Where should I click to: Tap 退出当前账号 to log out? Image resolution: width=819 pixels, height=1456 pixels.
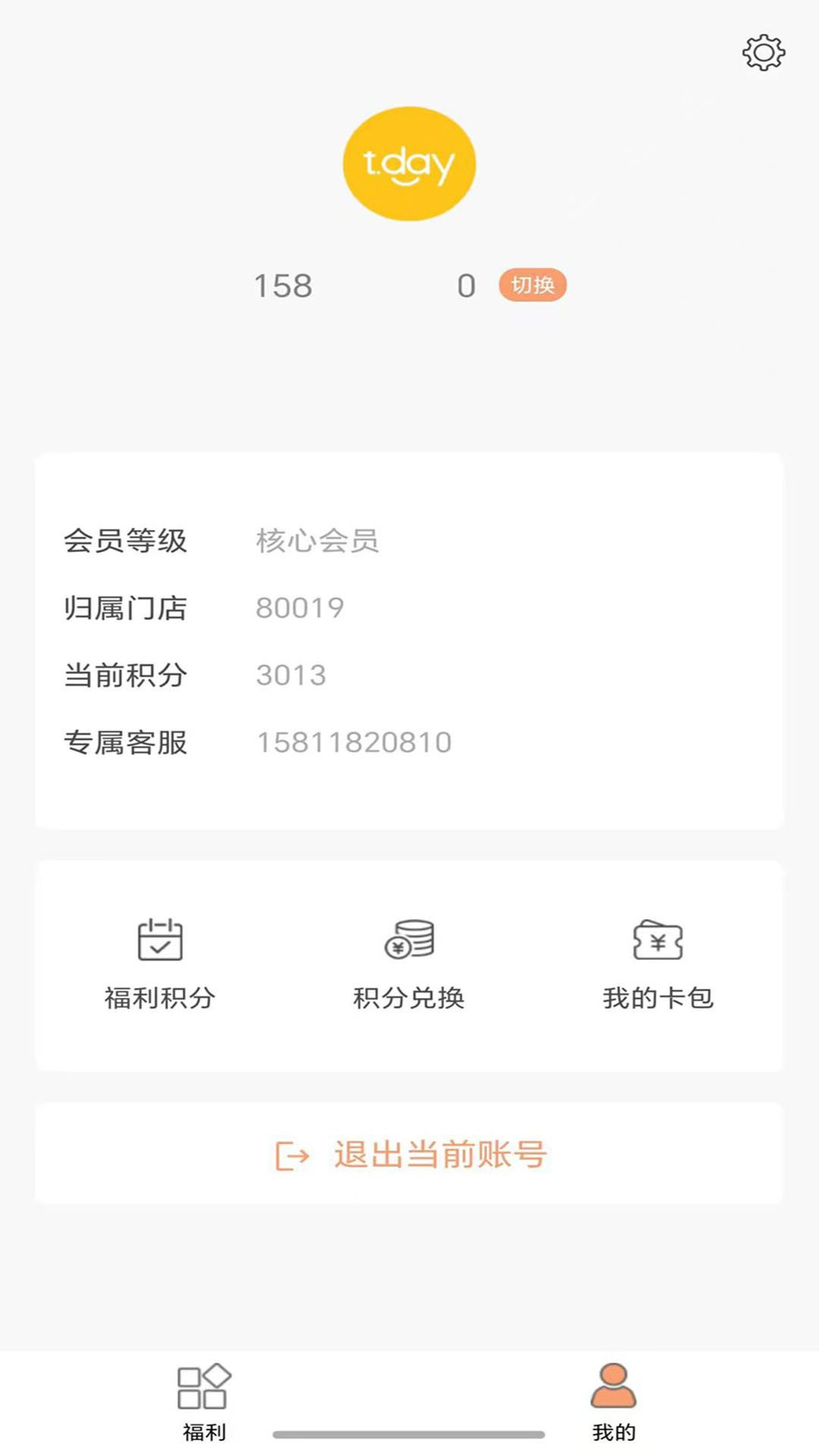point(409,1154)
